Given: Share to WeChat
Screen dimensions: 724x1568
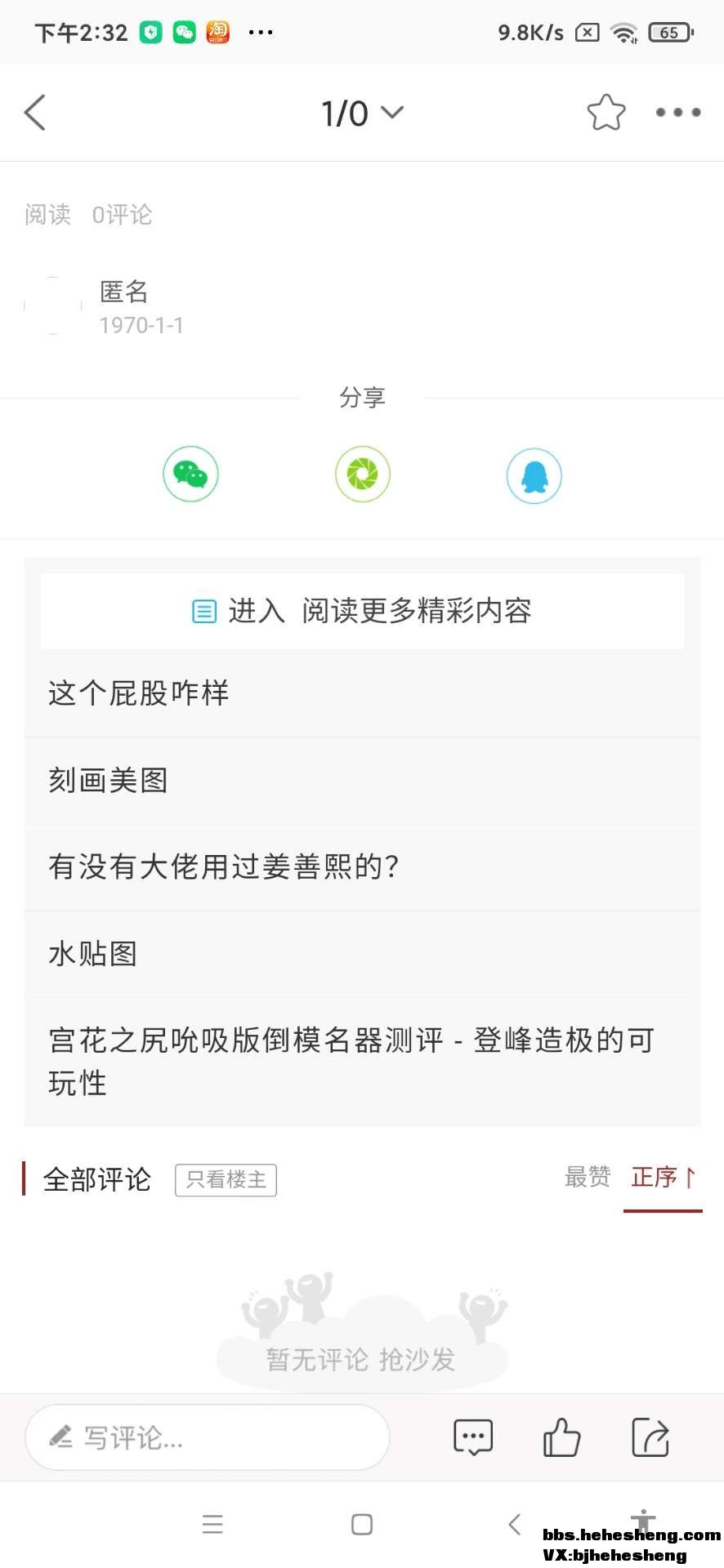Looking at the screenshot, I should point(190,474).
